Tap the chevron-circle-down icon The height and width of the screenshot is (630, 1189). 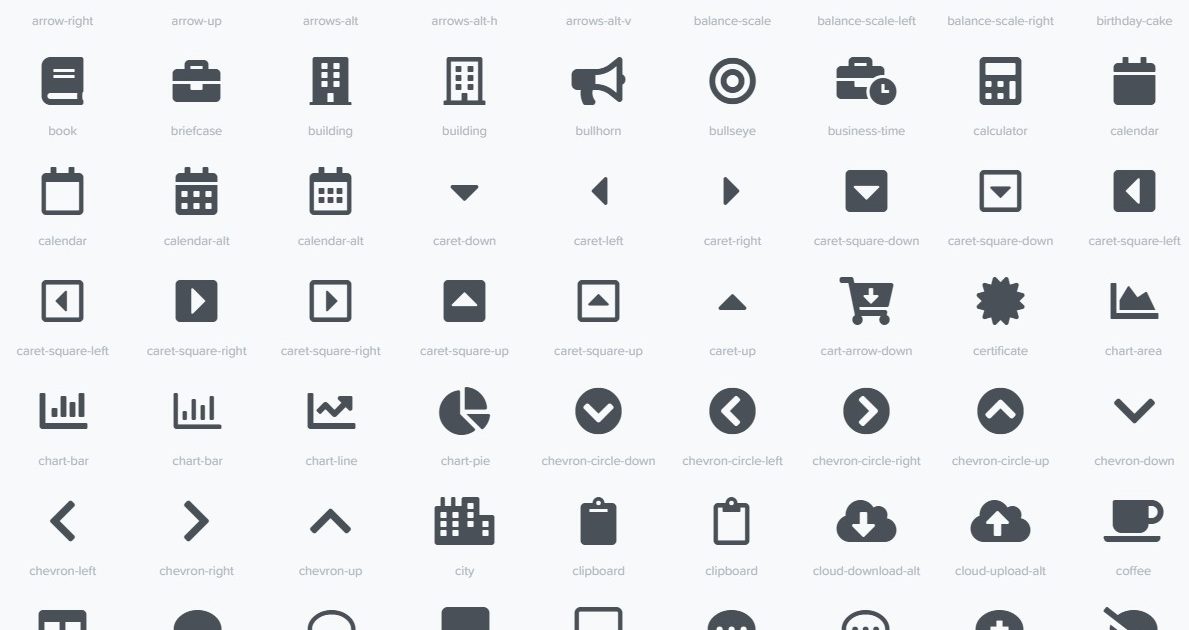pyautogui.click(x=598, y=411)
